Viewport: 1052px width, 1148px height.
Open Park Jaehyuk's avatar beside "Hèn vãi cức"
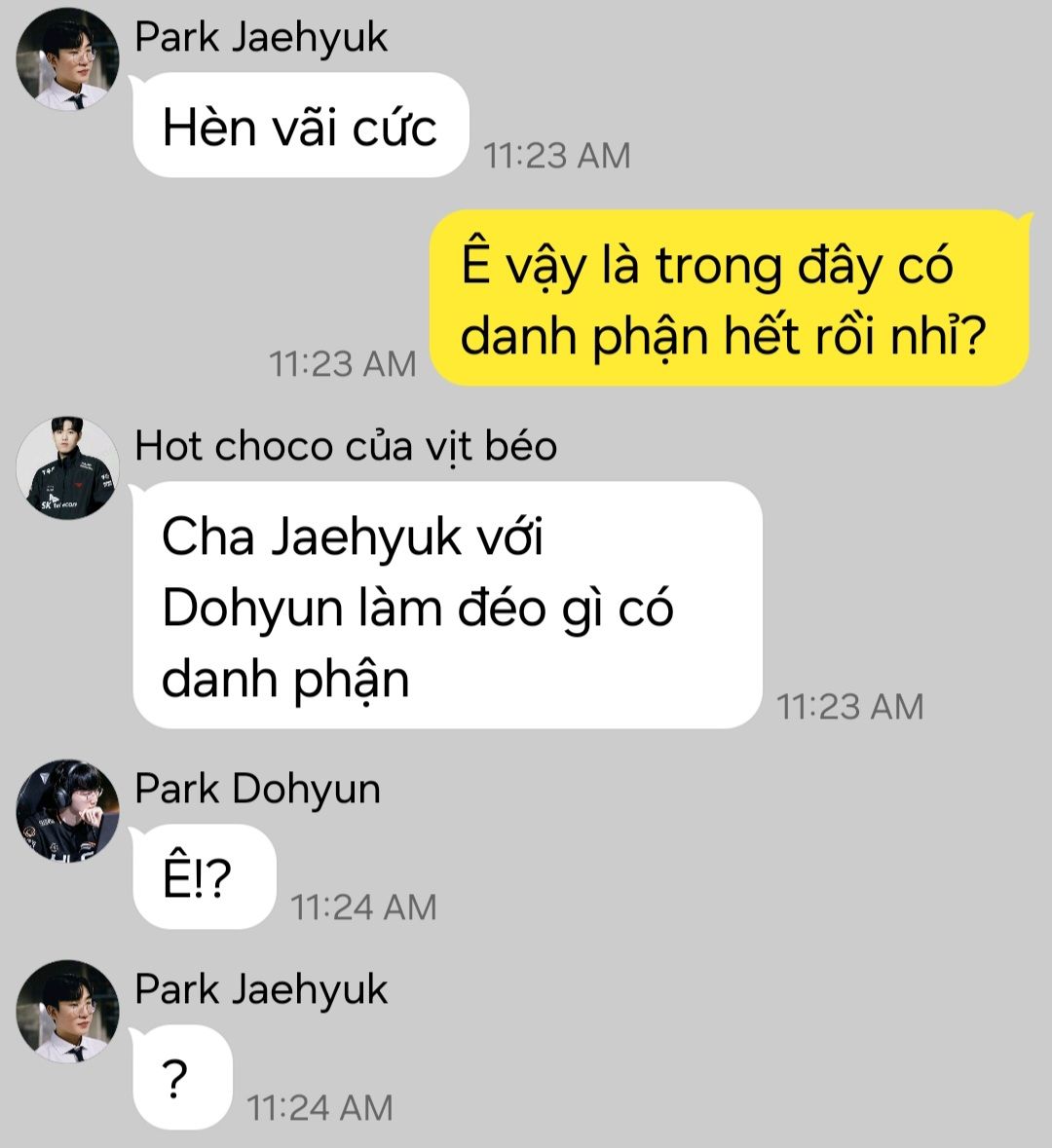click(67, 59)
